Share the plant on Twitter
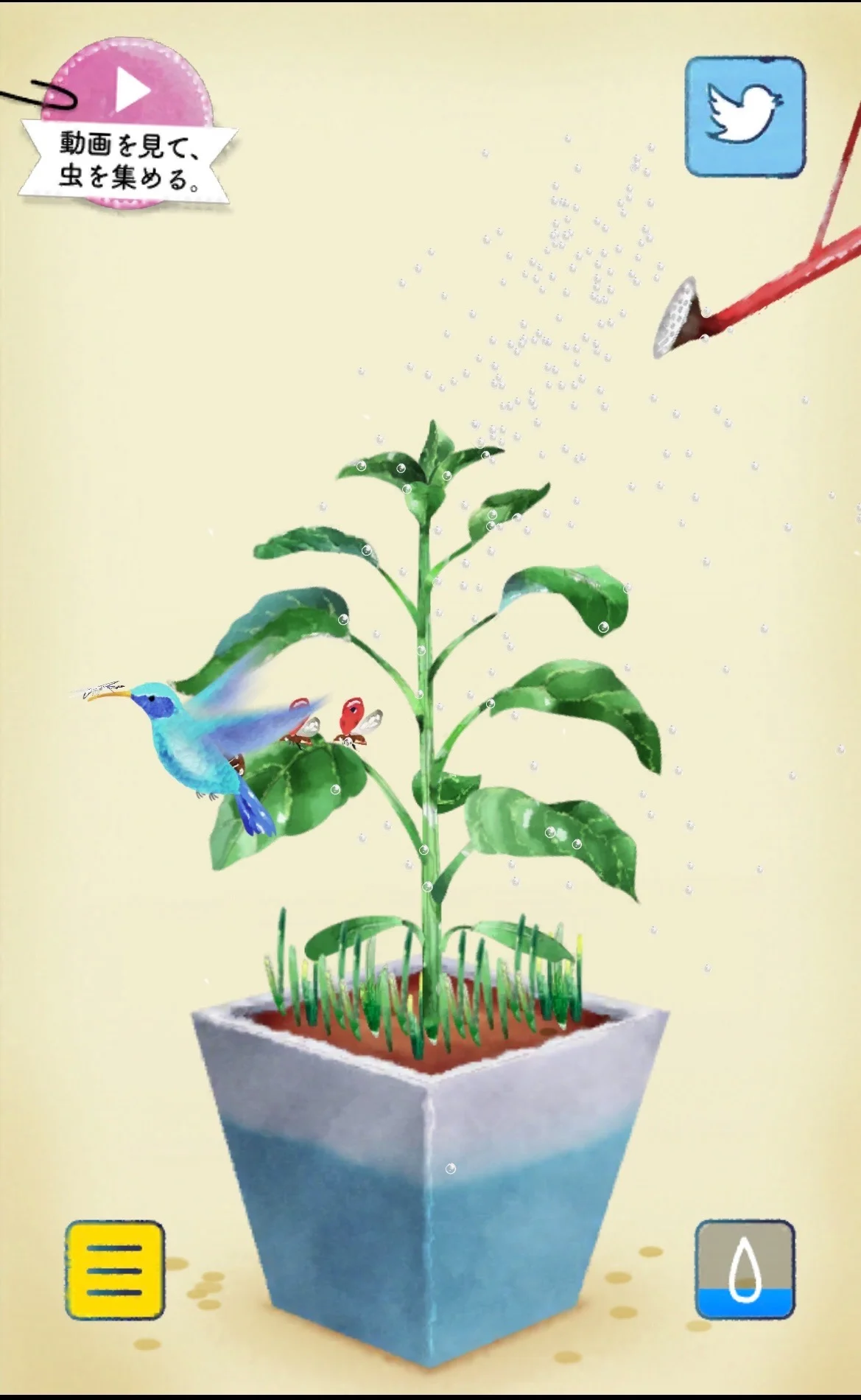The height and width of the screenshot is (1400, 861). tap(744, 116)
